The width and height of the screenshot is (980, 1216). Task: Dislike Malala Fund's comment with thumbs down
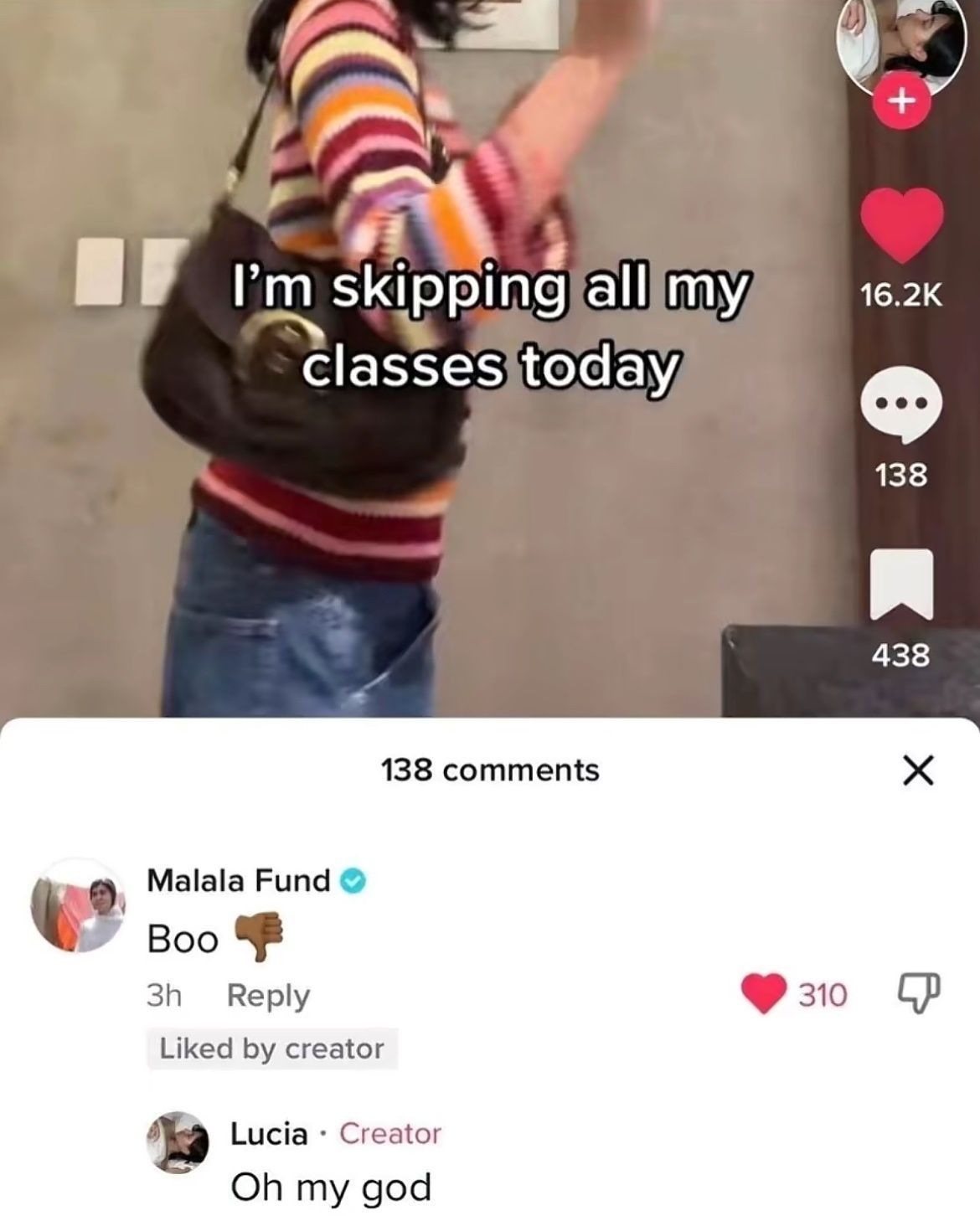916,994
